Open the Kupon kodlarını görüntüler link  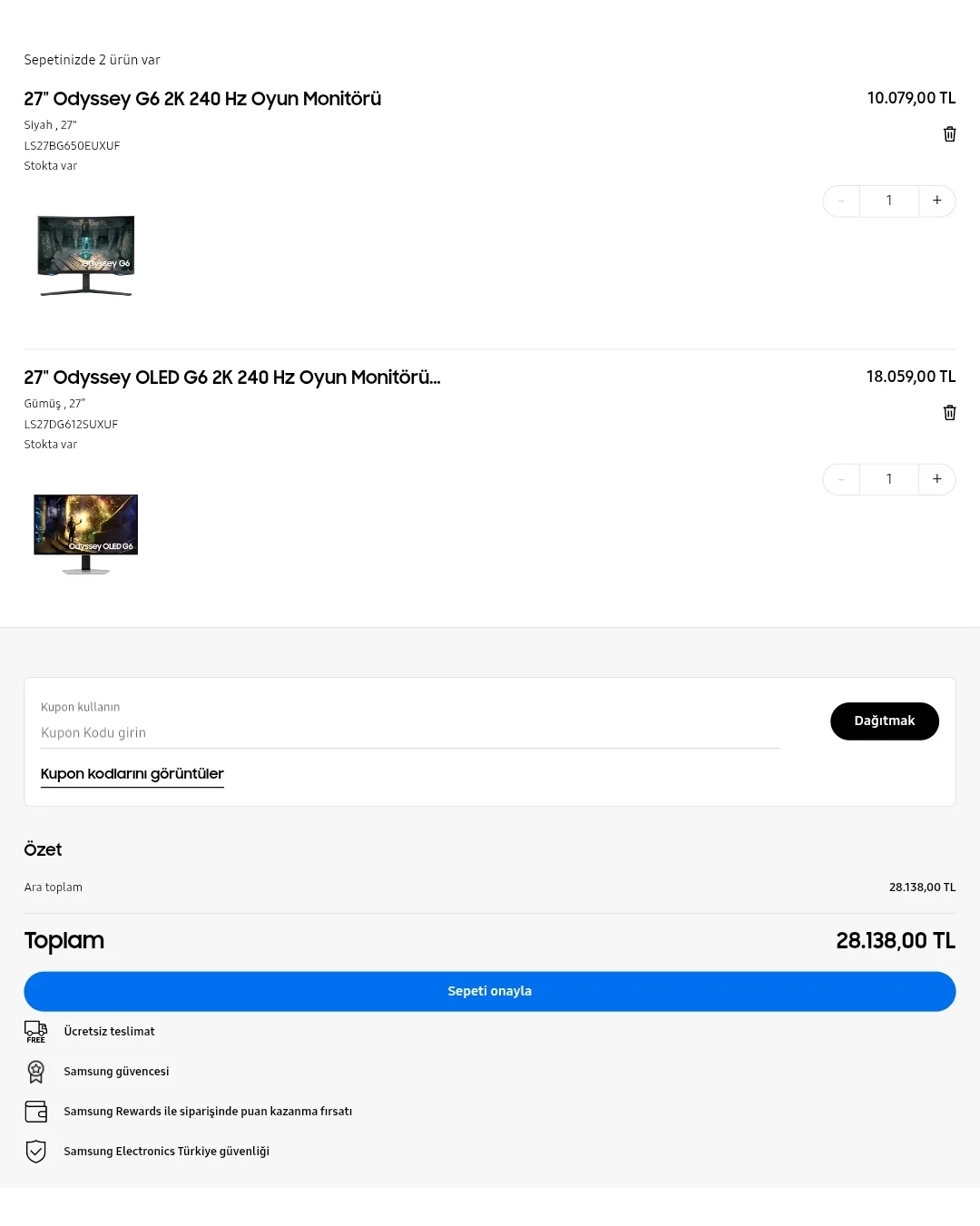[x=132, y=774]
